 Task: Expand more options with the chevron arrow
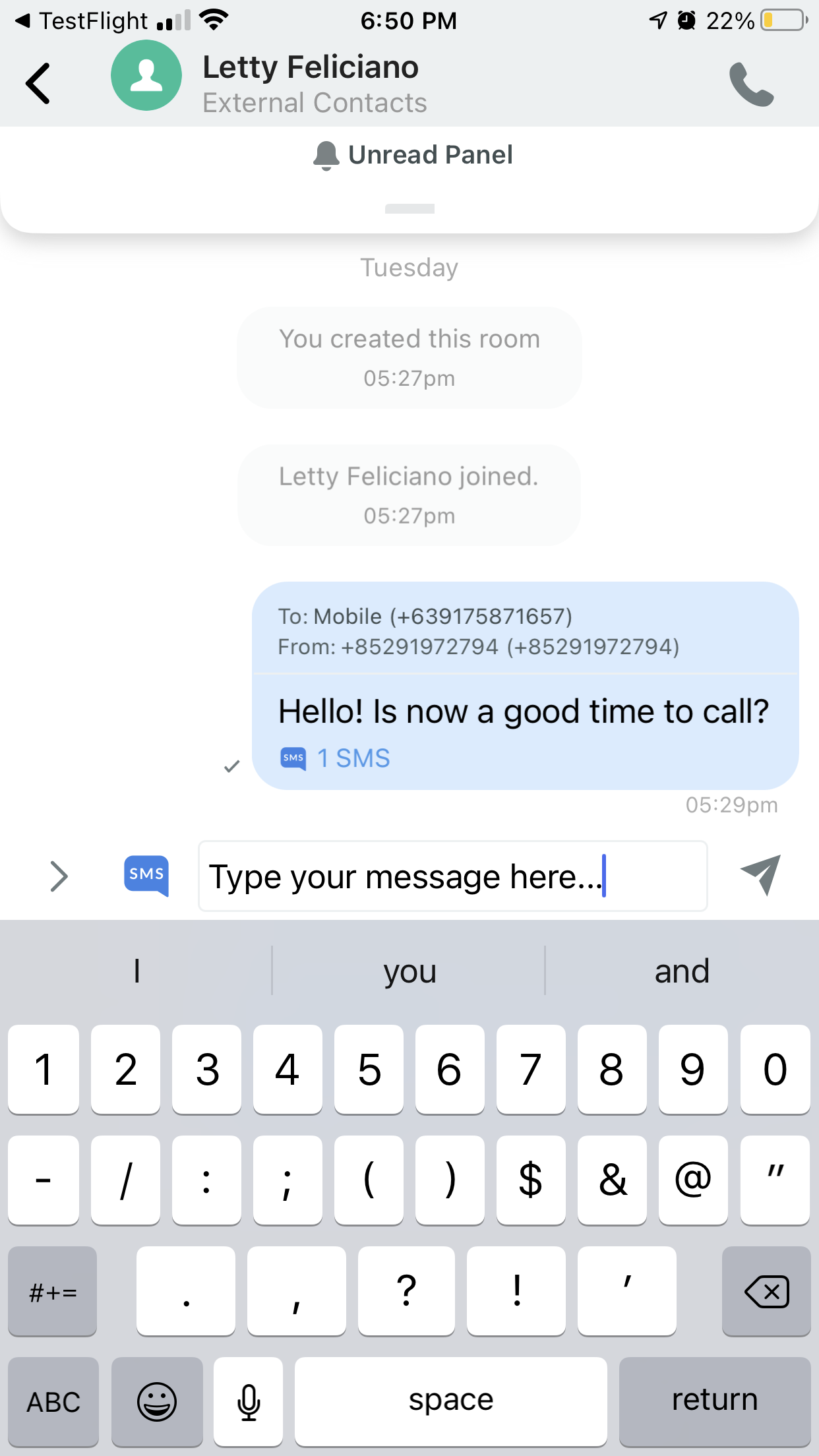click(x=59, y=876)
